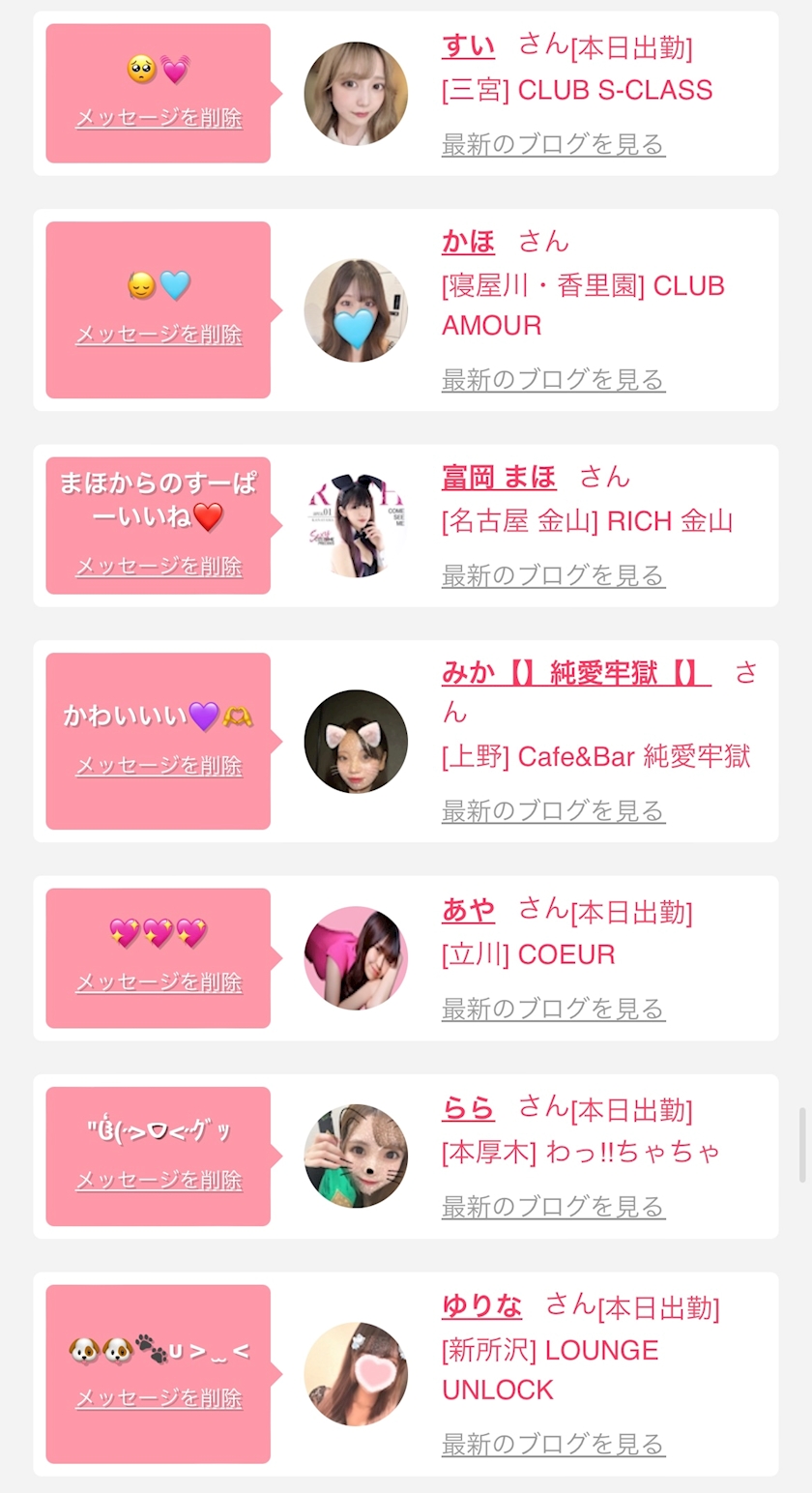Tap あや's profile photo

tap(356, 958)
